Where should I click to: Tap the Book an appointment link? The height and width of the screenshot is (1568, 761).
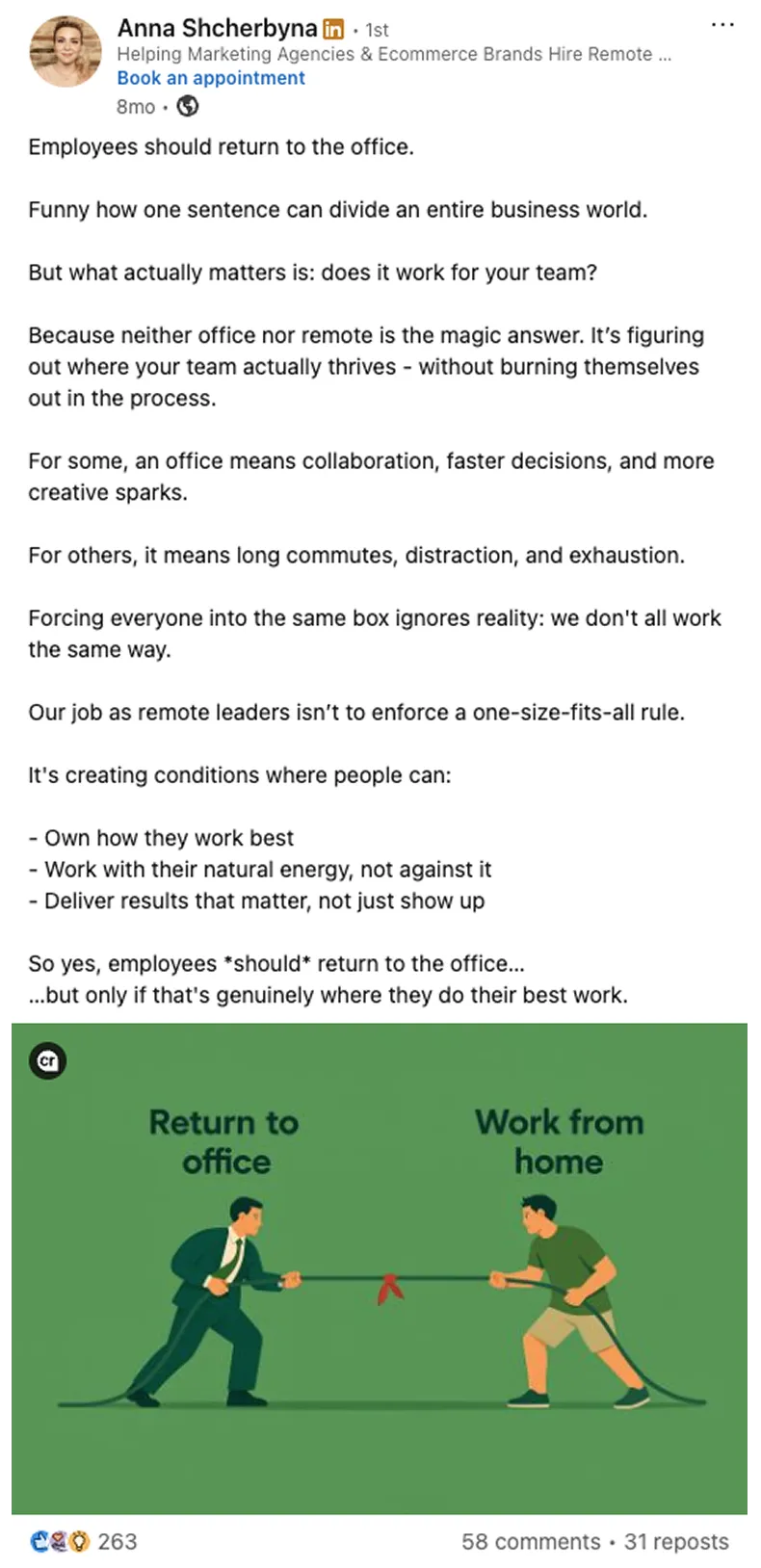point(211,78)
